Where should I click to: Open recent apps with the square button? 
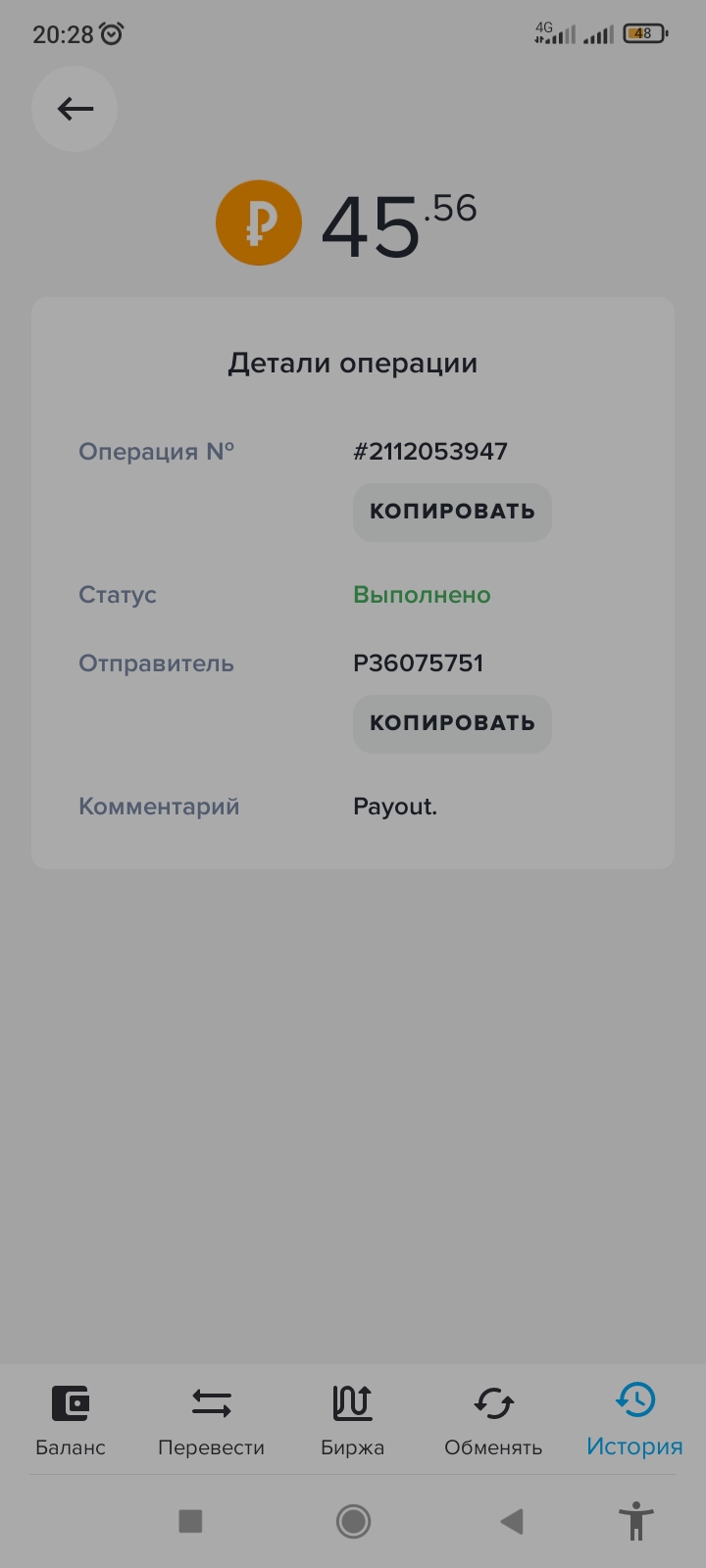pos(190,1521)
